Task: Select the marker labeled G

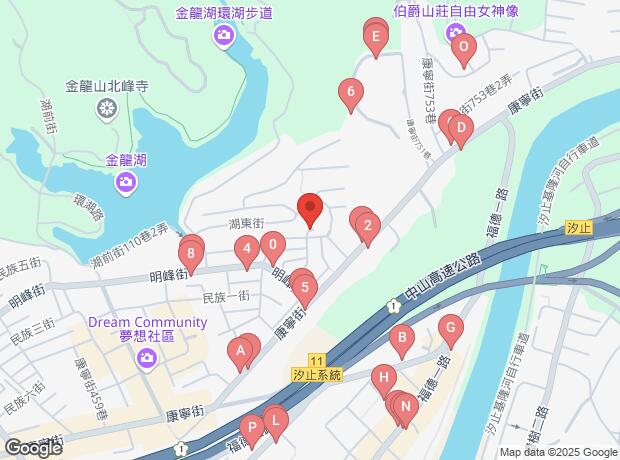Action: (x=450, y=328)
